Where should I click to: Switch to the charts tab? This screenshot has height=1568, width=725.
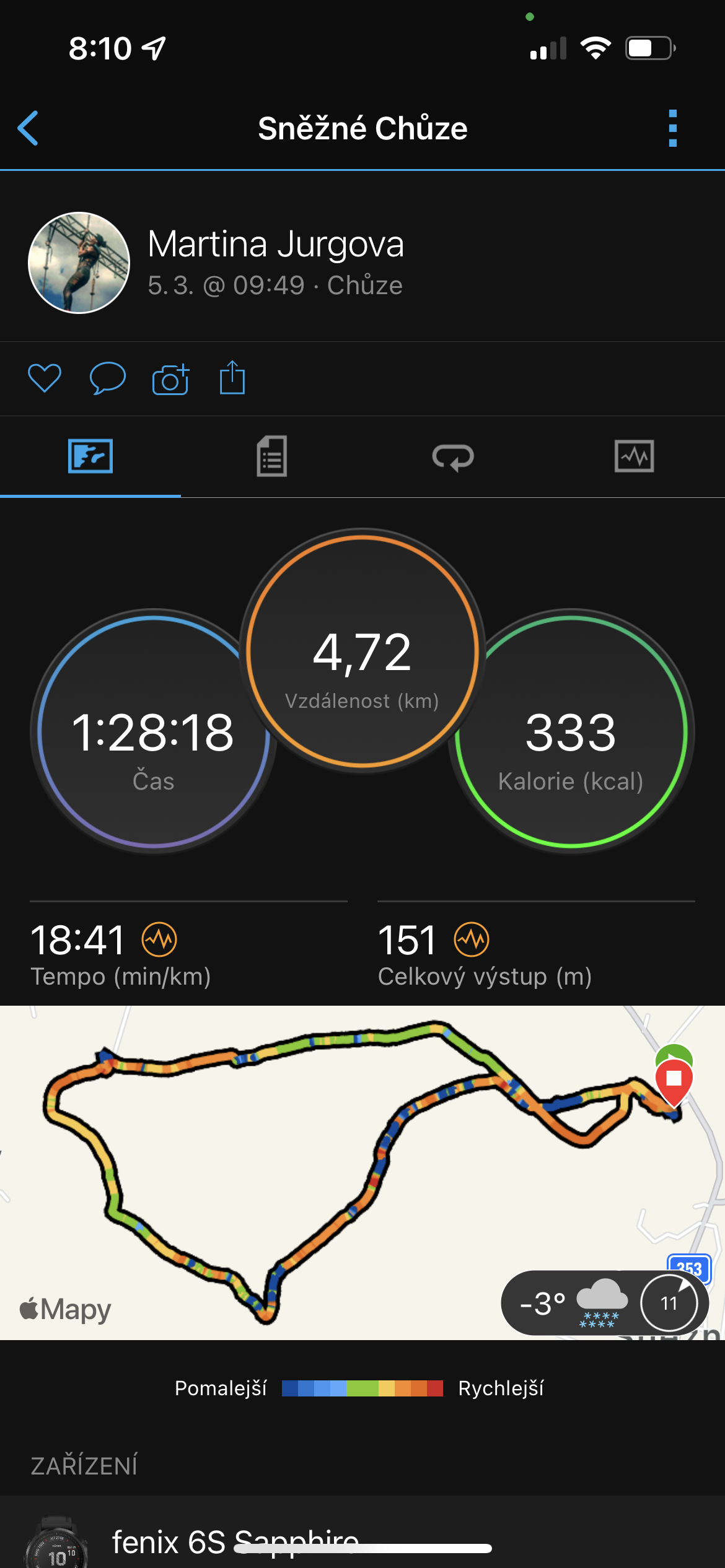pyautogui.click(x=634, y=456)
